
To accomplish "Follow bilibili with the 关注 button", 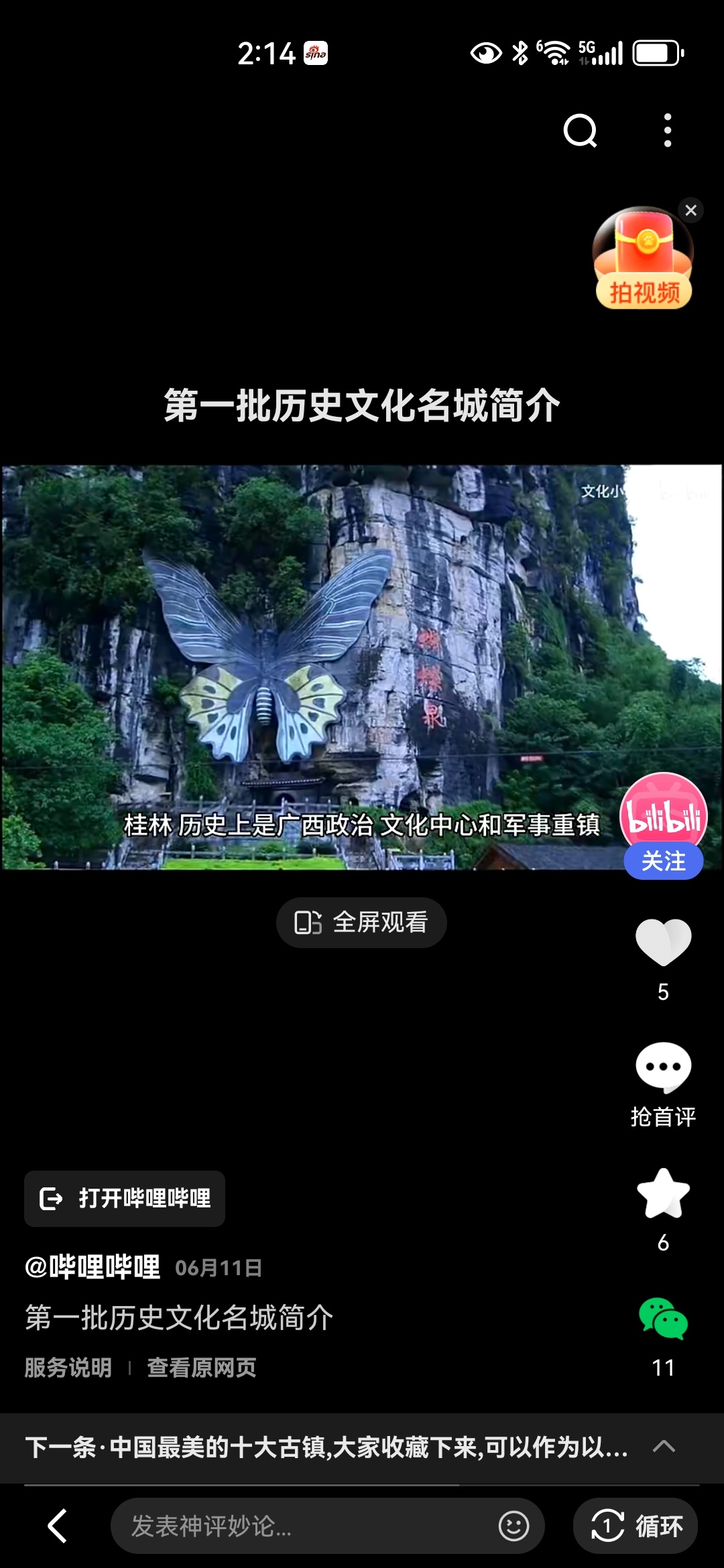I will [663, 861].
